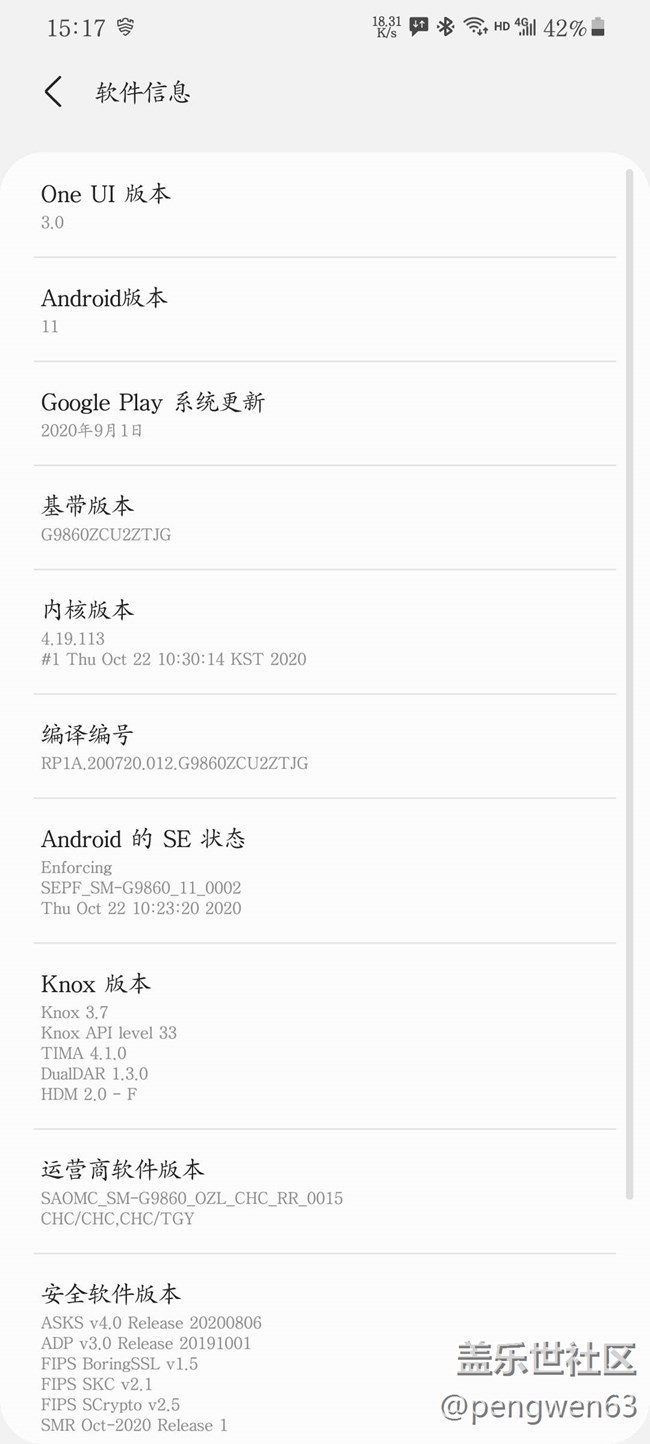Tap the One UI 版本 row
Viewport: 650px width, 1444px height.
point(324,206)
